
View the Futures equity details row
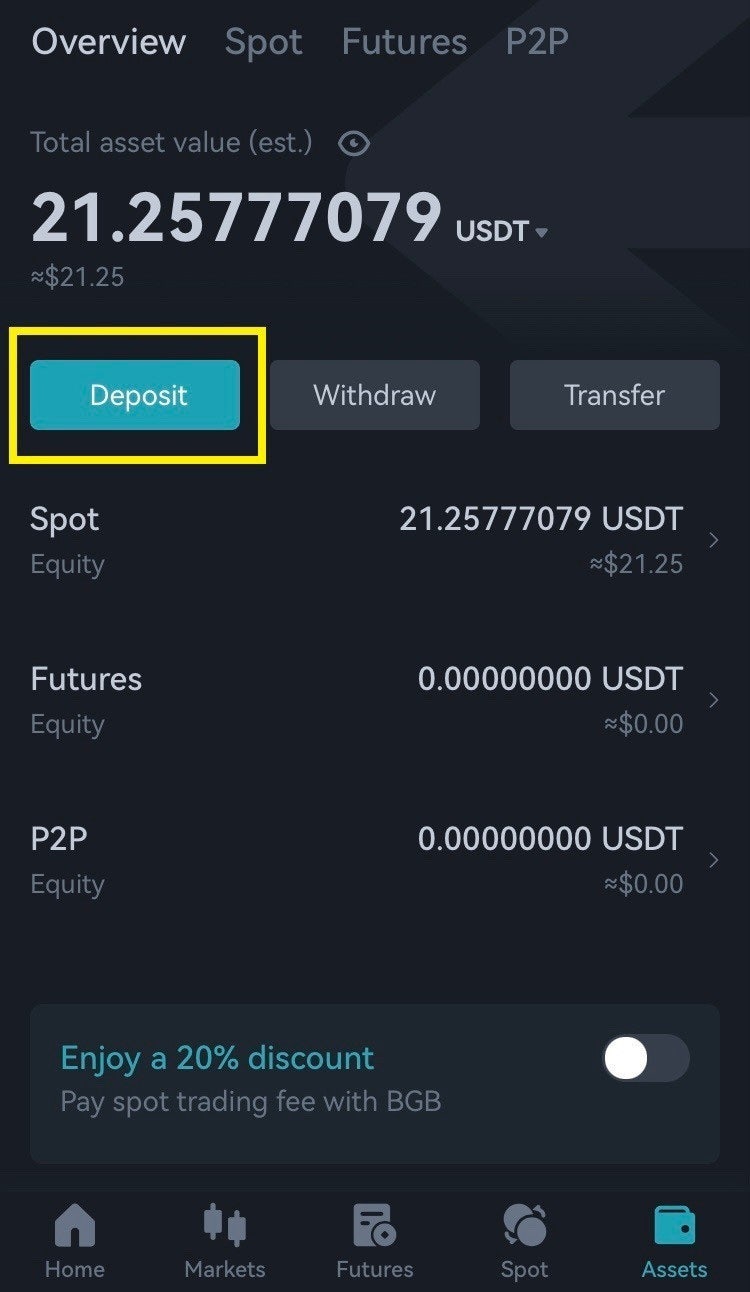(x=375, y=700)
